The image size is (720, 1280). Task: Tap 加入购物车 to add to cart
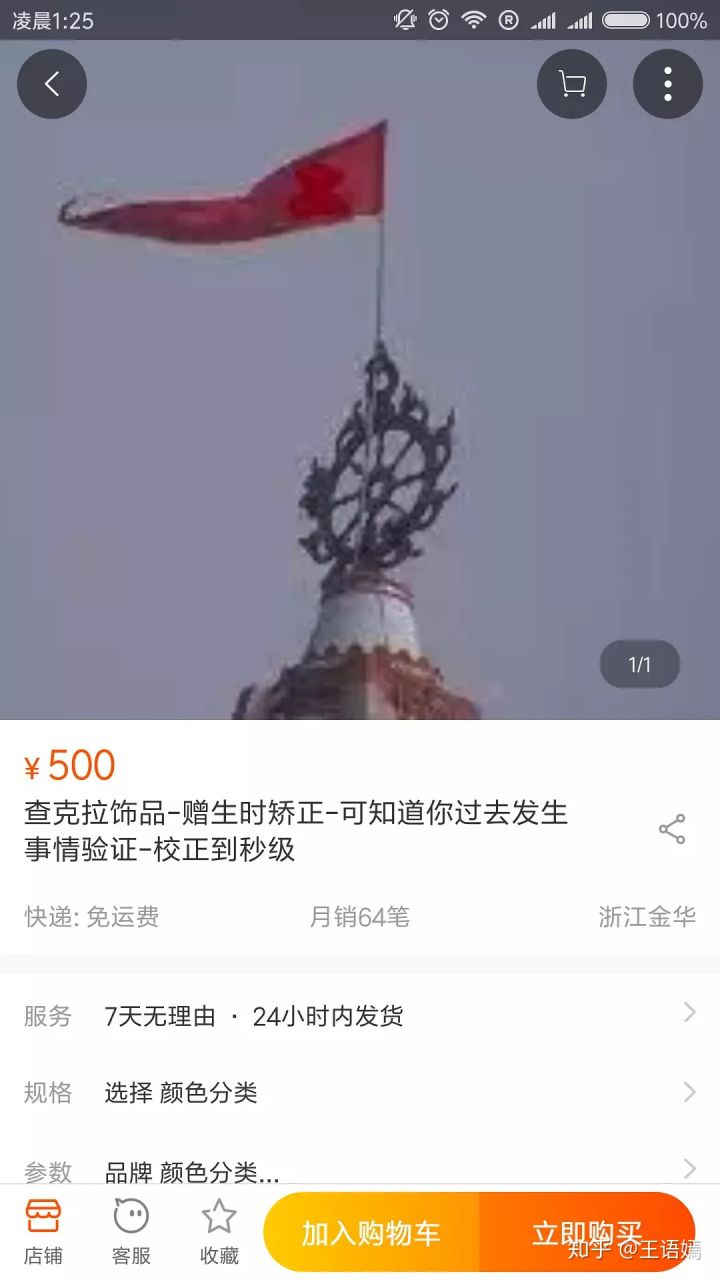click(x=371, y=1233)
